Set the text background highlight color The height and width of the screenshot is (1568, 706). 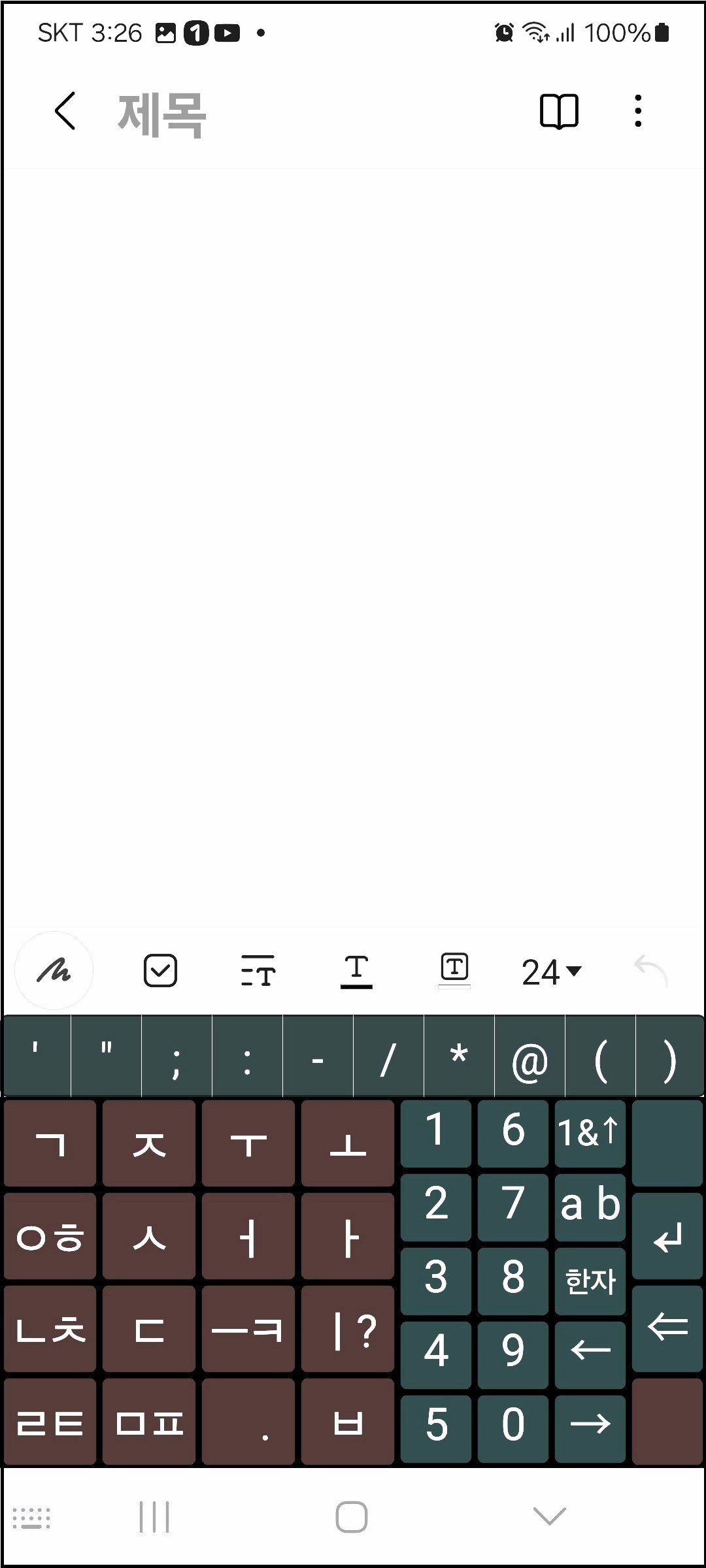[x=454, y=970]
